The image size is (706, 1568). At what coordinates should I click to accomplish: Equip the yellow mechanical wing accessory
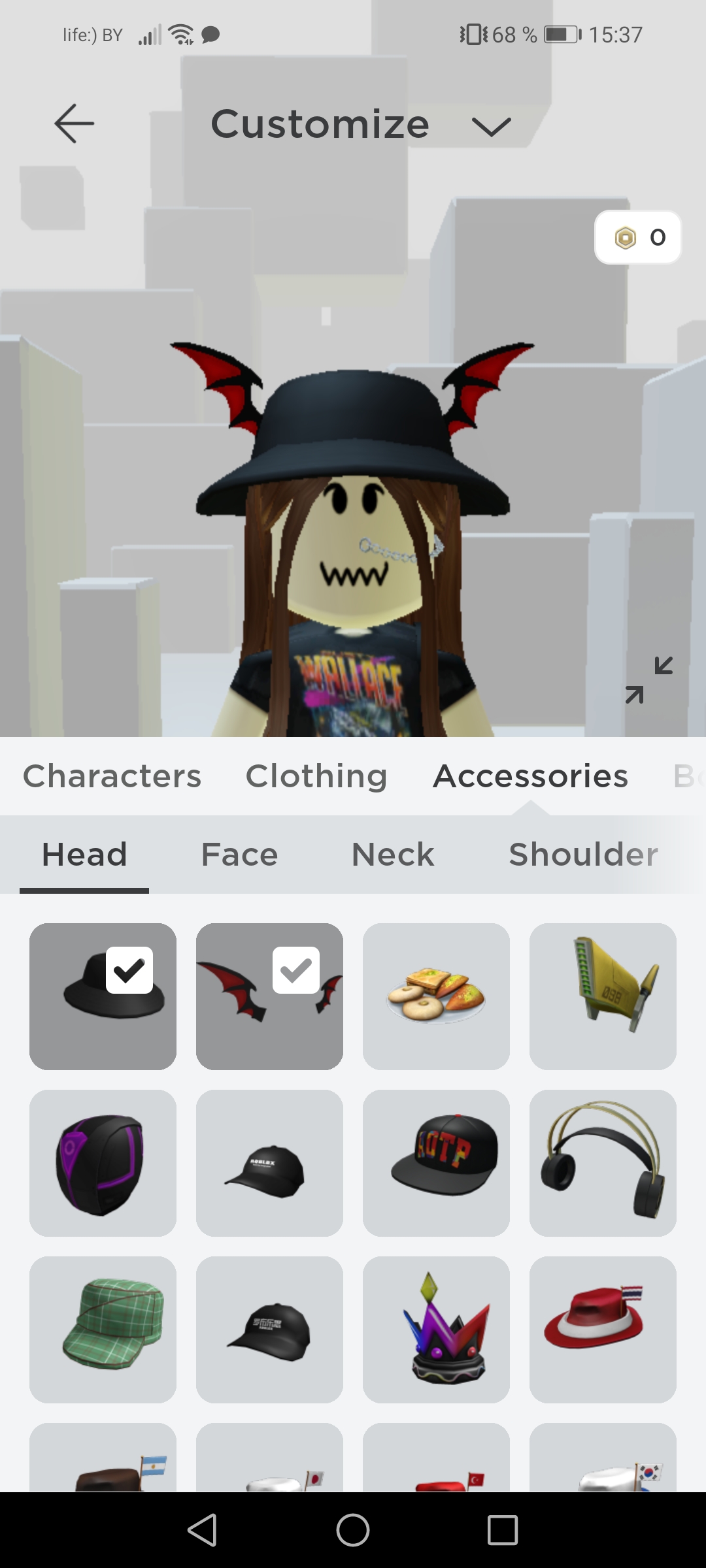point(603,996)
